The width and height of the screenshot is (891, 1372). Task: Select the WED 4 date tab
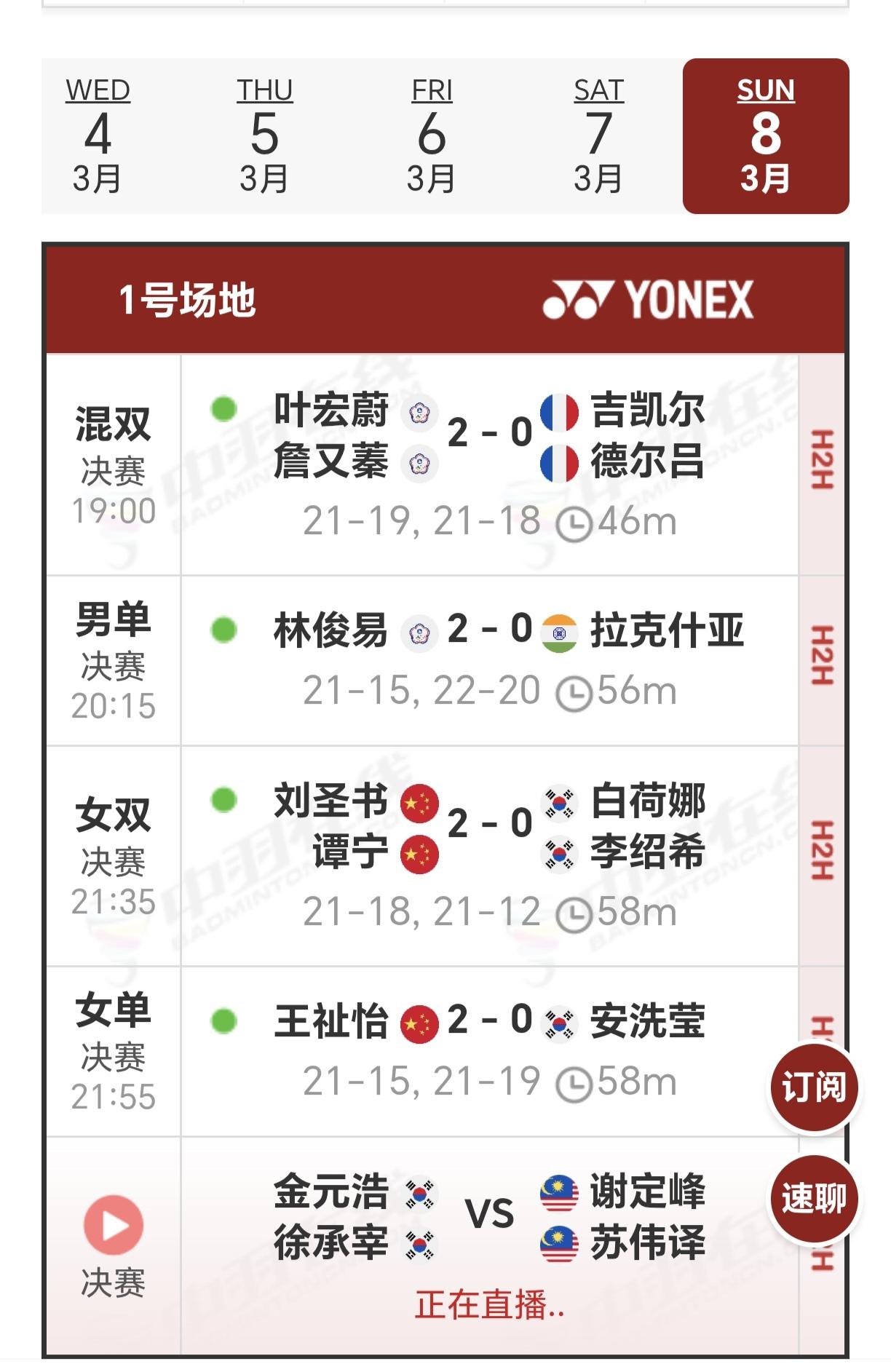(x=99, y=134)
